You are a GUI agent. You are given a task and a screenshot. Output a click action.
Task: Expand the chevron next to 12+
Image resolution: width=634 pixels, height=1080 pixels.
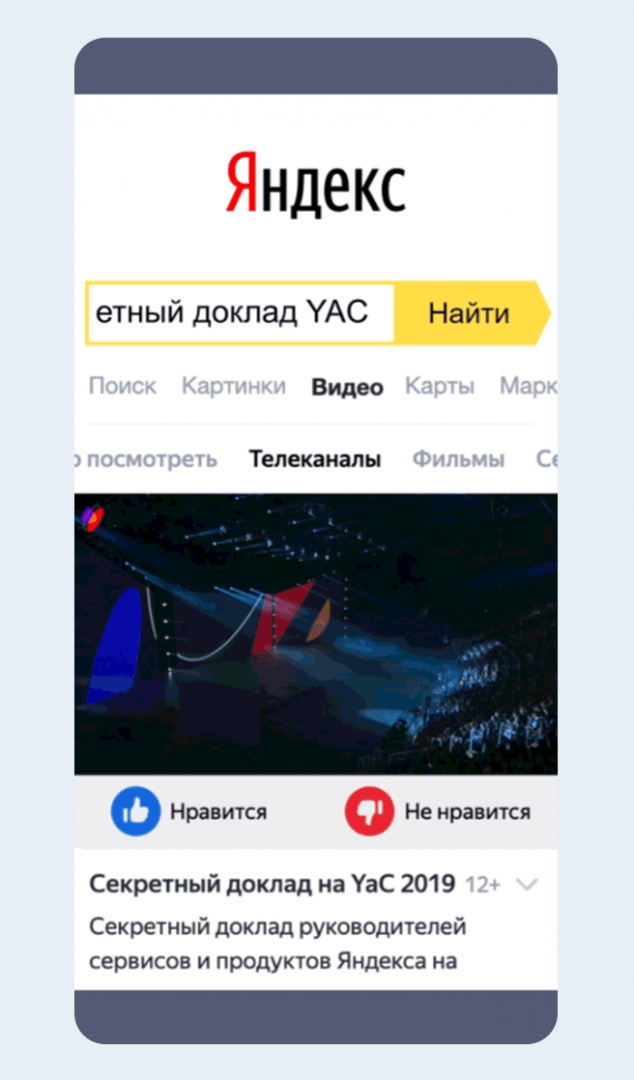pyautogui.click(x=527, y=885)
